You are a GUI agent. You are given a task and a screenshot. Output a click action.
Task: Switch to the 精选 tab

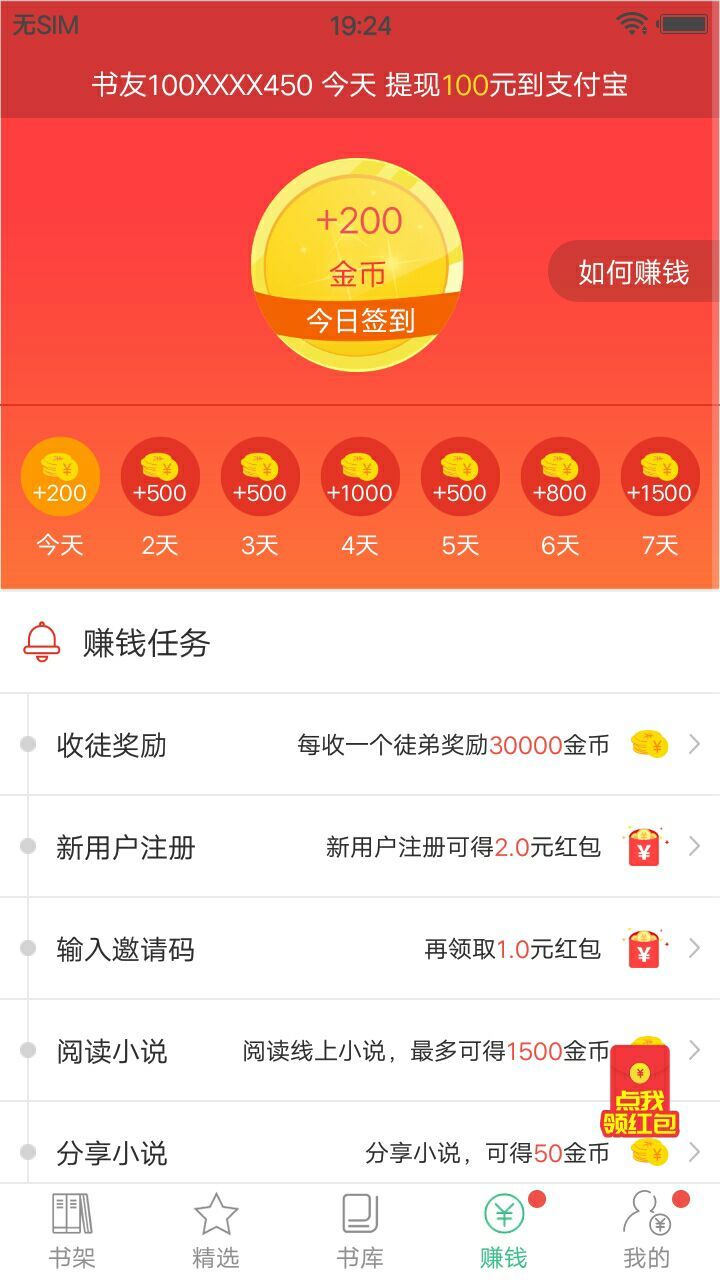[x=215, y=1228]
